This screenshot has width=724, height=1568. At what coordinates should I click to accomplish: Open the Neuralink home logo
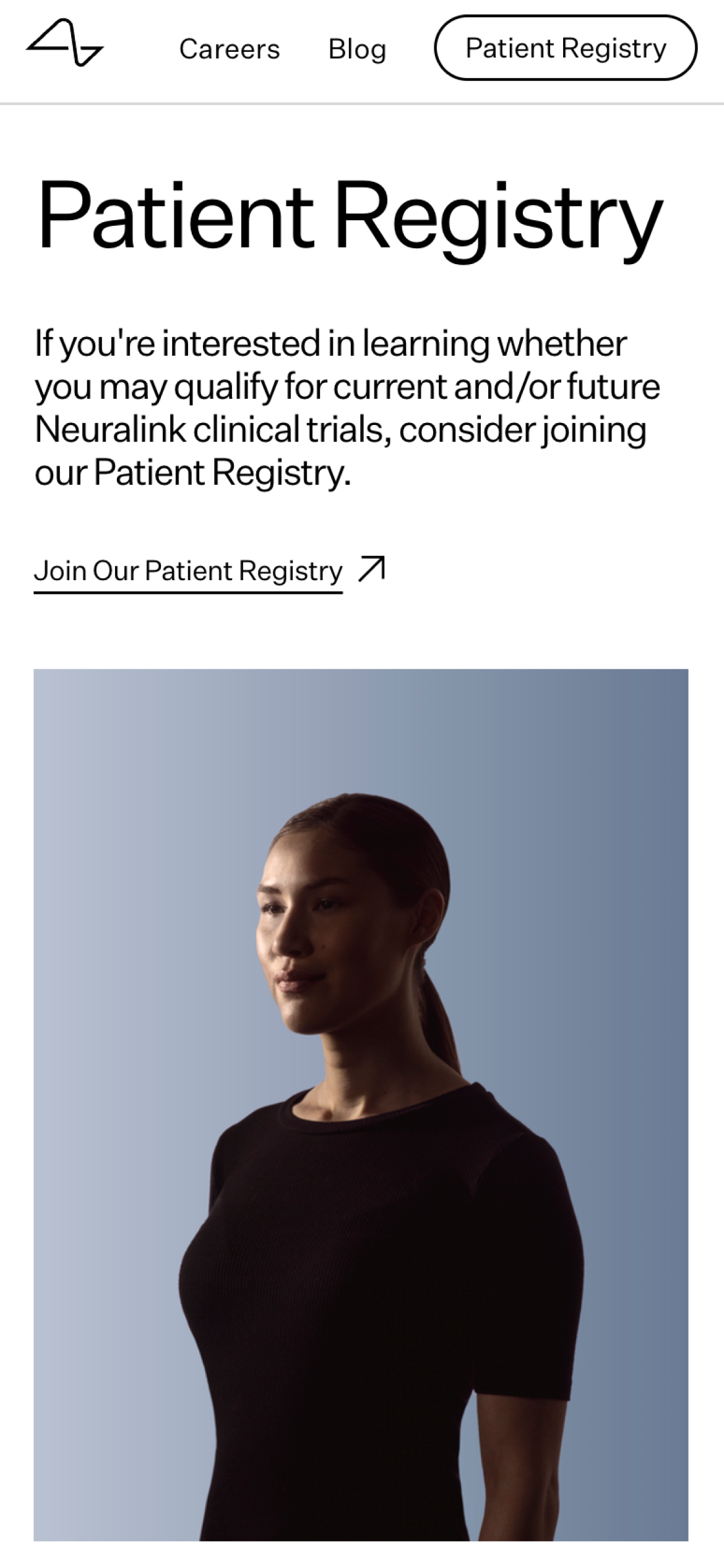click(64, 43)
